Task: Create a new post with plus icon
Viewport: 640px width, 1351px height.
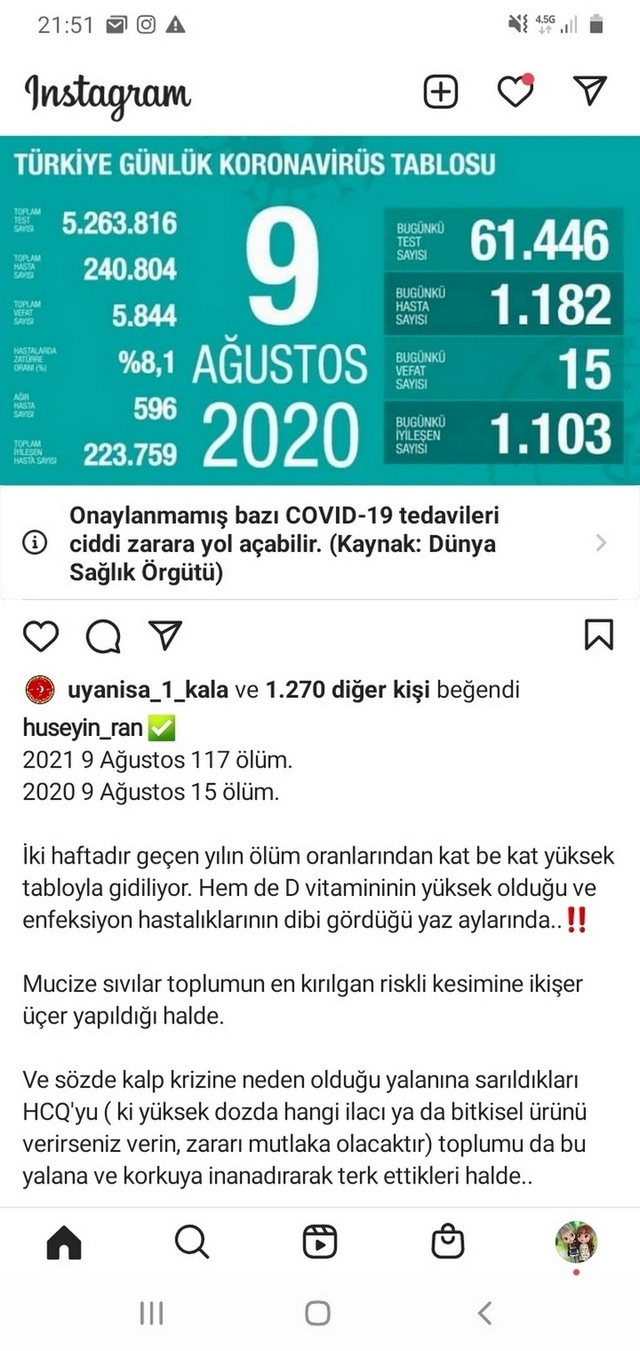Action: coord(441,92)
